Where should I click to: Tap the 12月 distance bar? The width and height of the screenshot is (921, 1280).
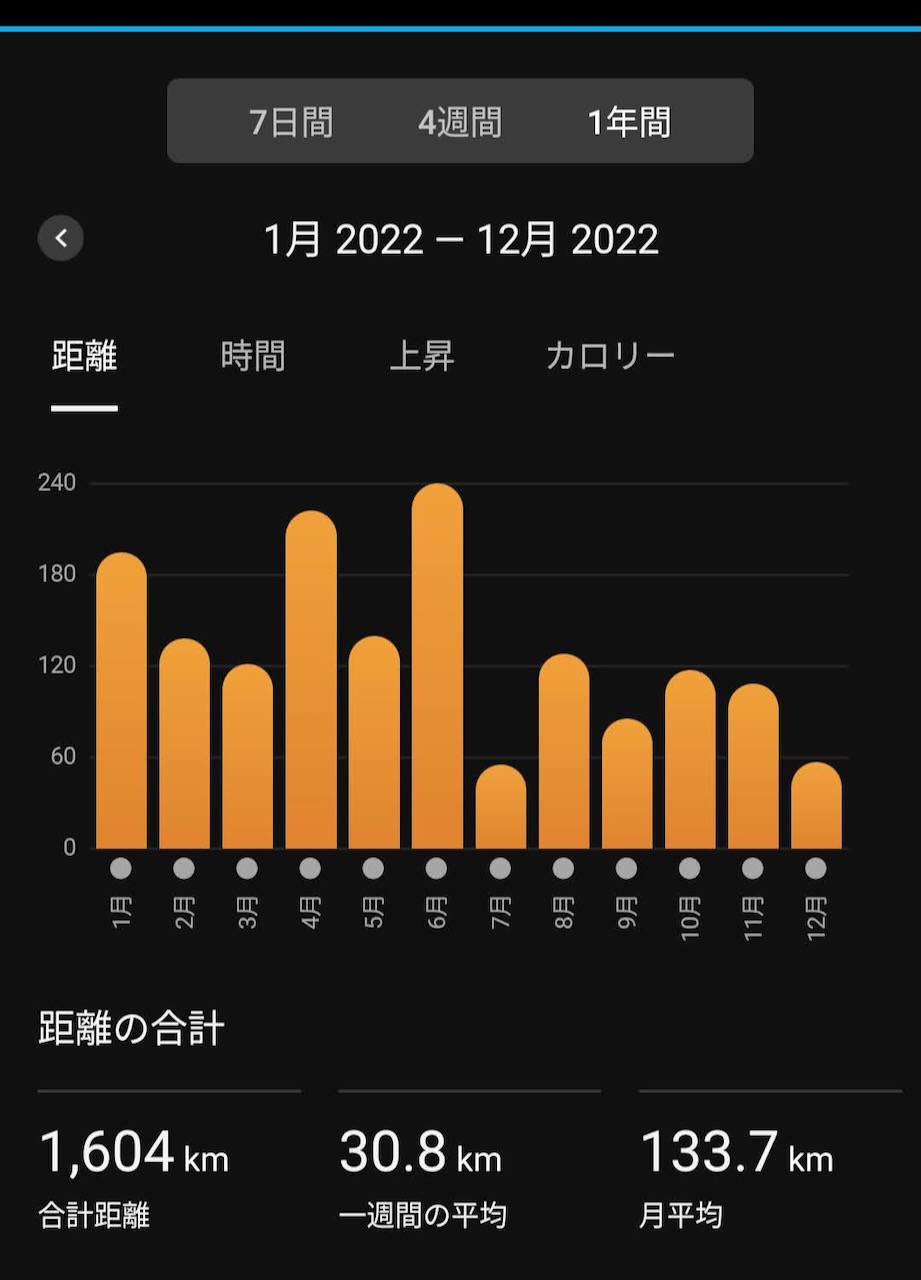(816, 806)
